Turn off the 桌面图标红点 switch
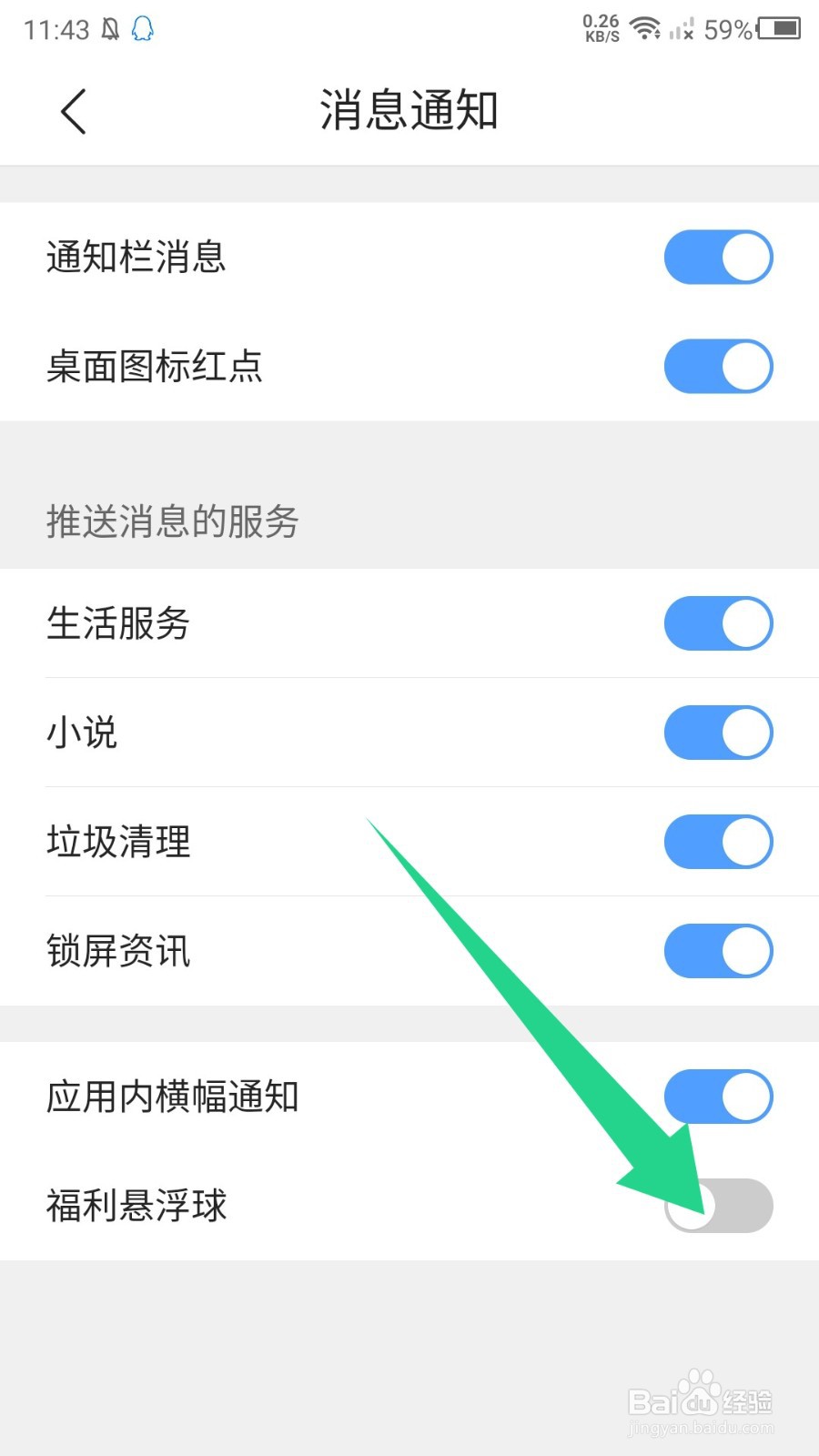Screen dimensions: 819x1456 point(718,367)
